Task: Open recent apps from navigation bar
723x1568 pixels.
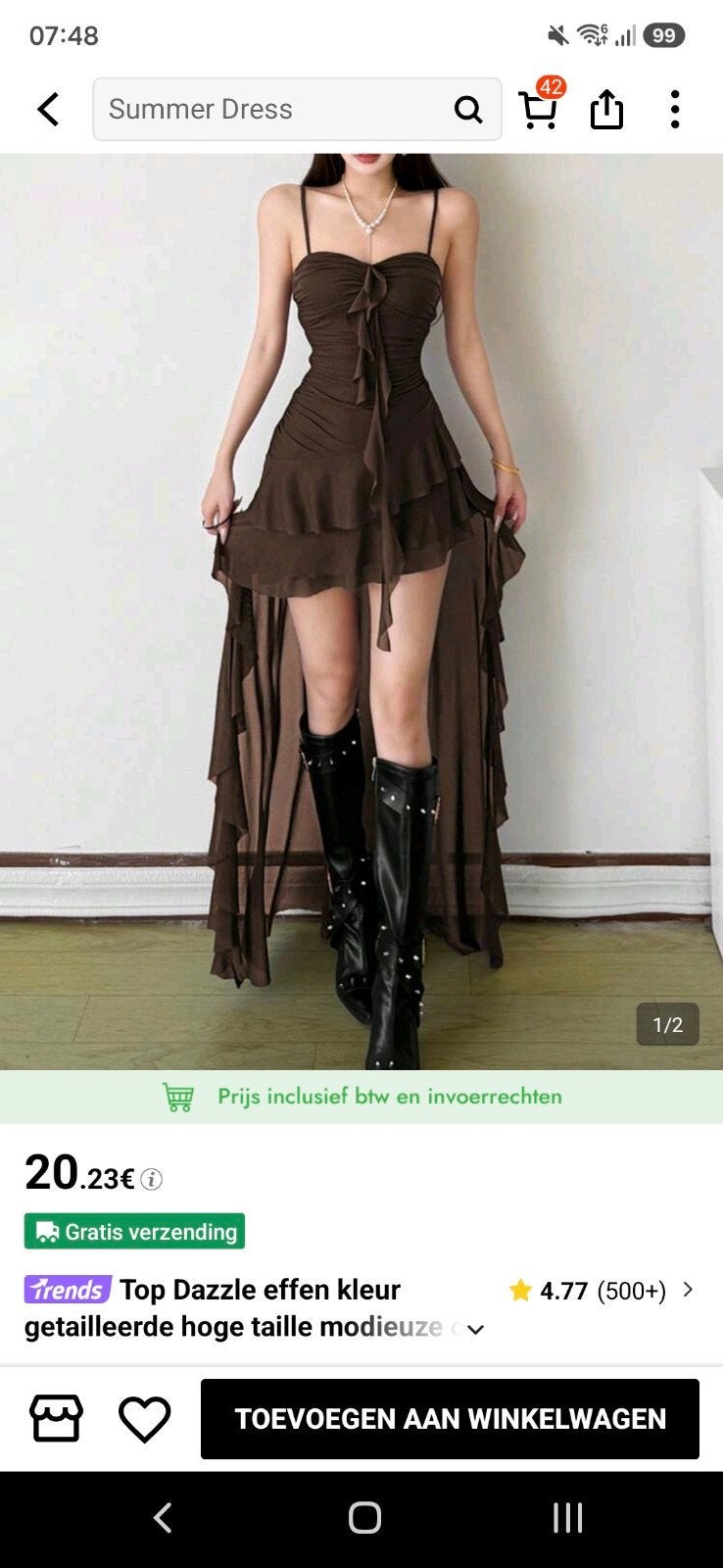Action: 567,1518
